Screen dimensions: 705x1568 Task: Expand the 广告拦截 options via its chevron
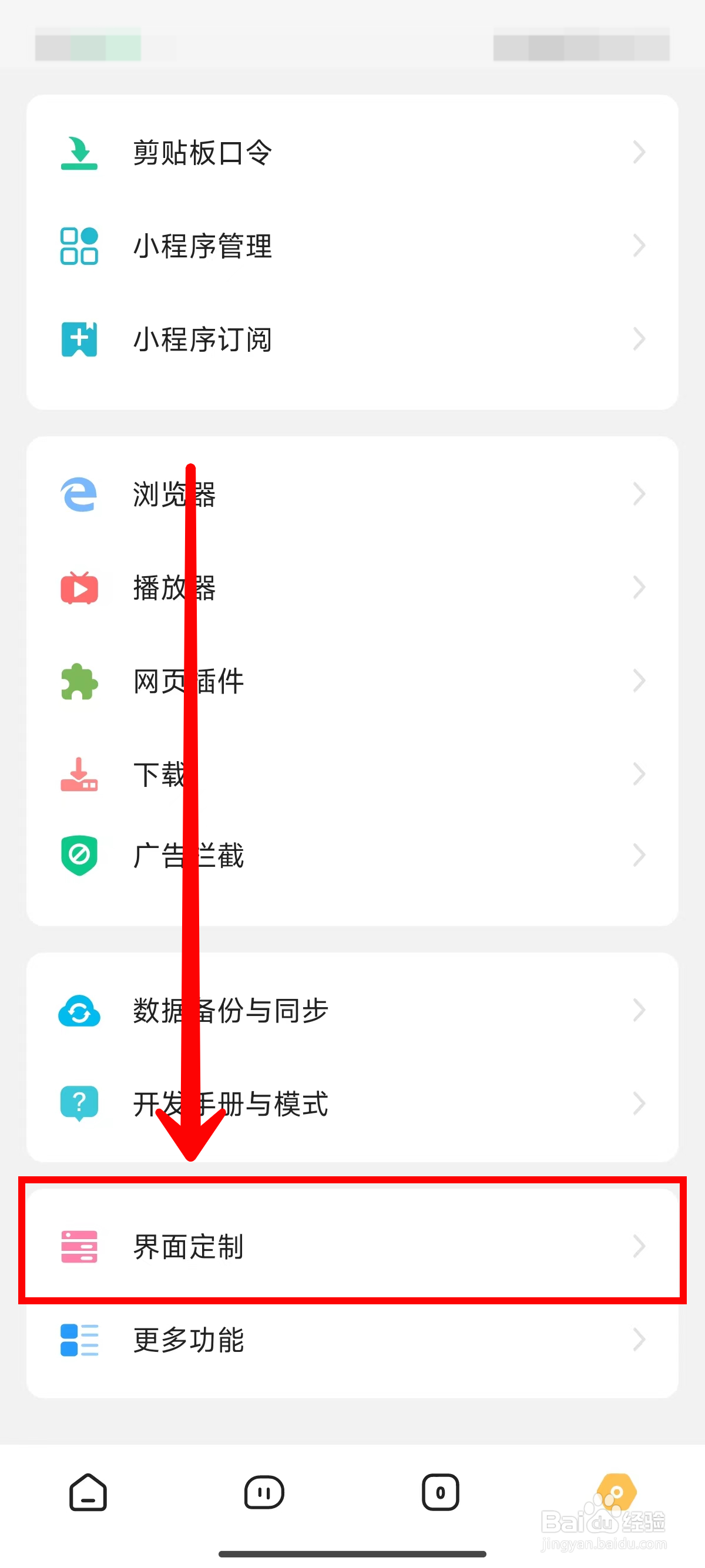638,856
